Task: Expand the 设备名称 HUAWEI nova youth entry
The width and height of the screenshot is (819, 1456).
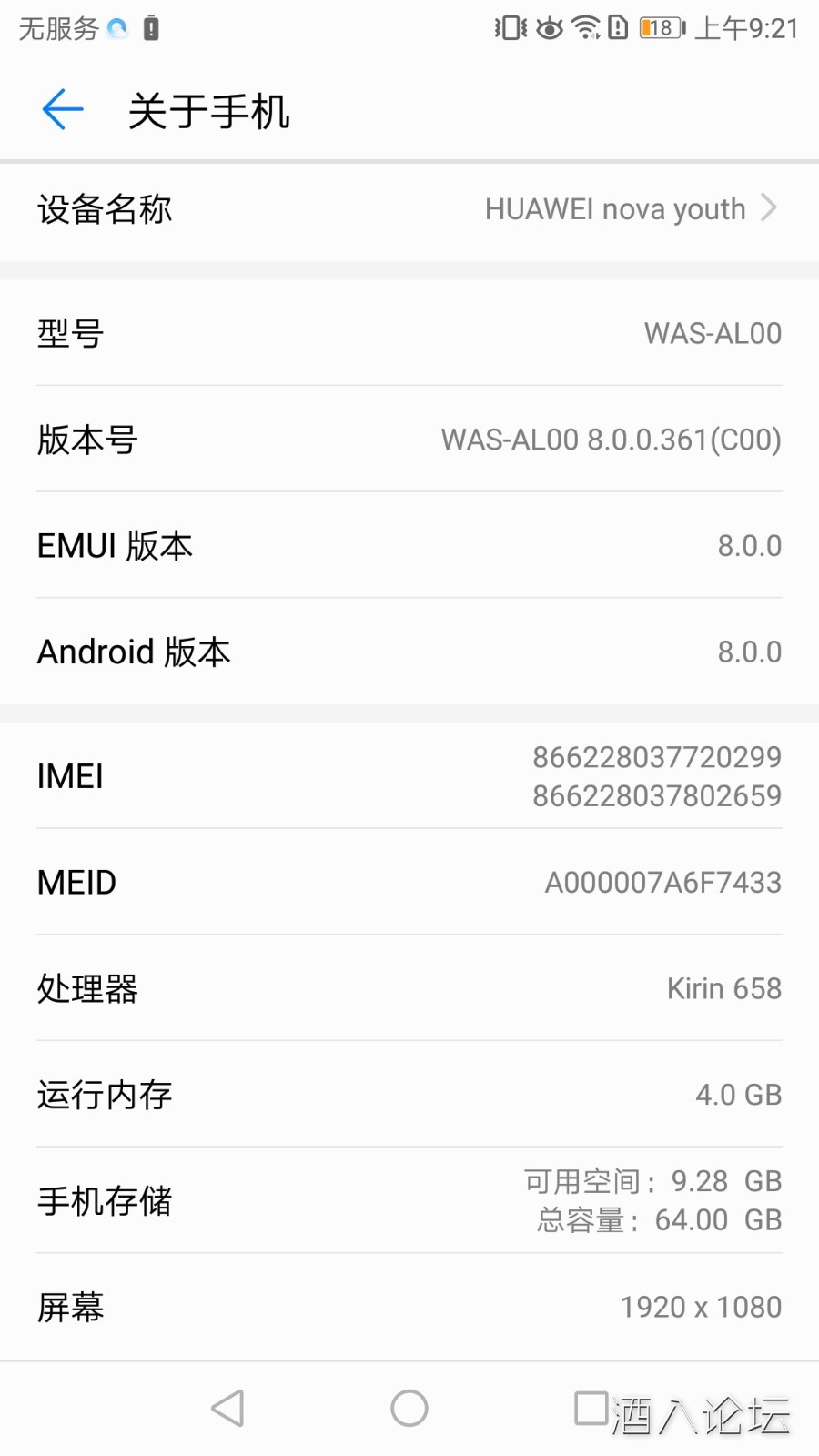Action: (x=409, y=209)
